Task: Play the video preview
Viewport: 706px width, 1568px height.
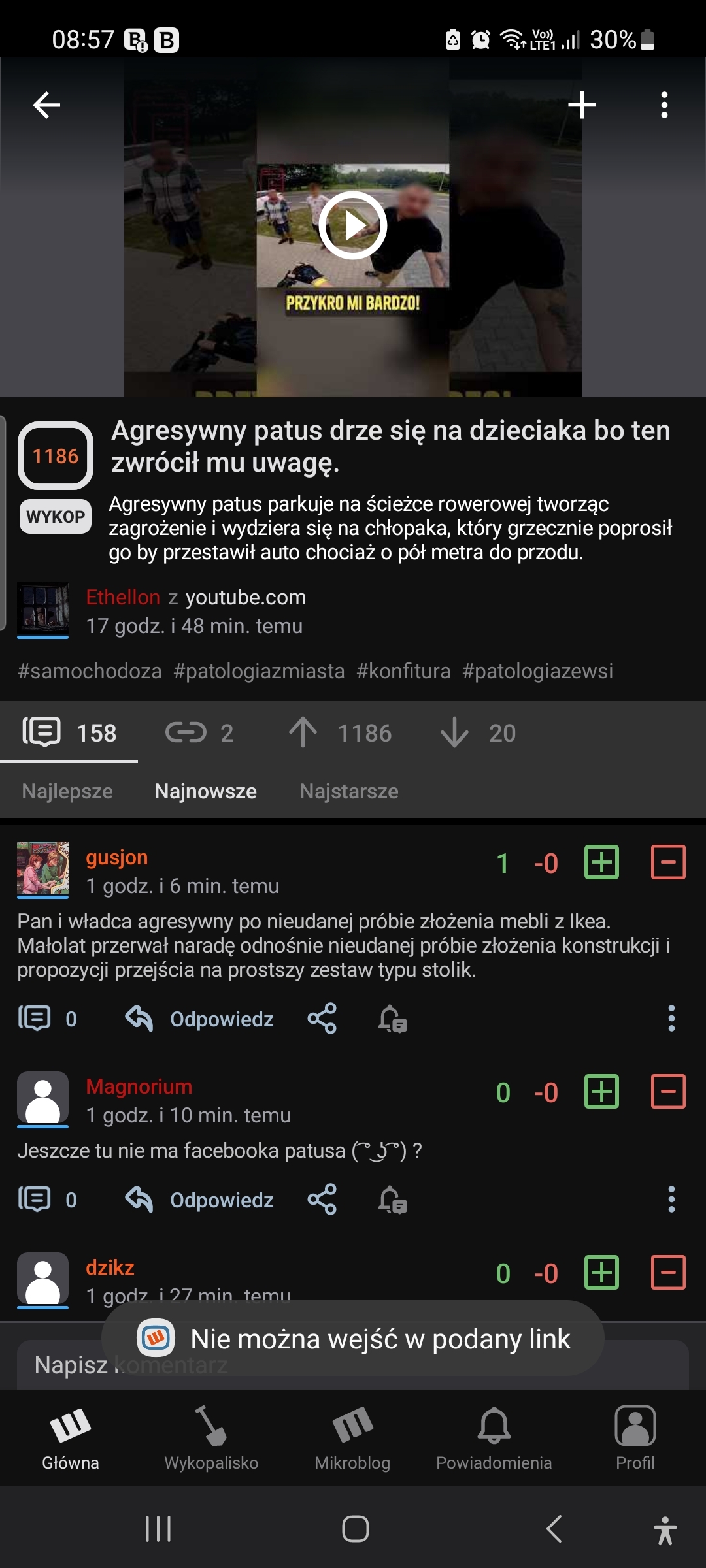Action: (x=353, y=225)
